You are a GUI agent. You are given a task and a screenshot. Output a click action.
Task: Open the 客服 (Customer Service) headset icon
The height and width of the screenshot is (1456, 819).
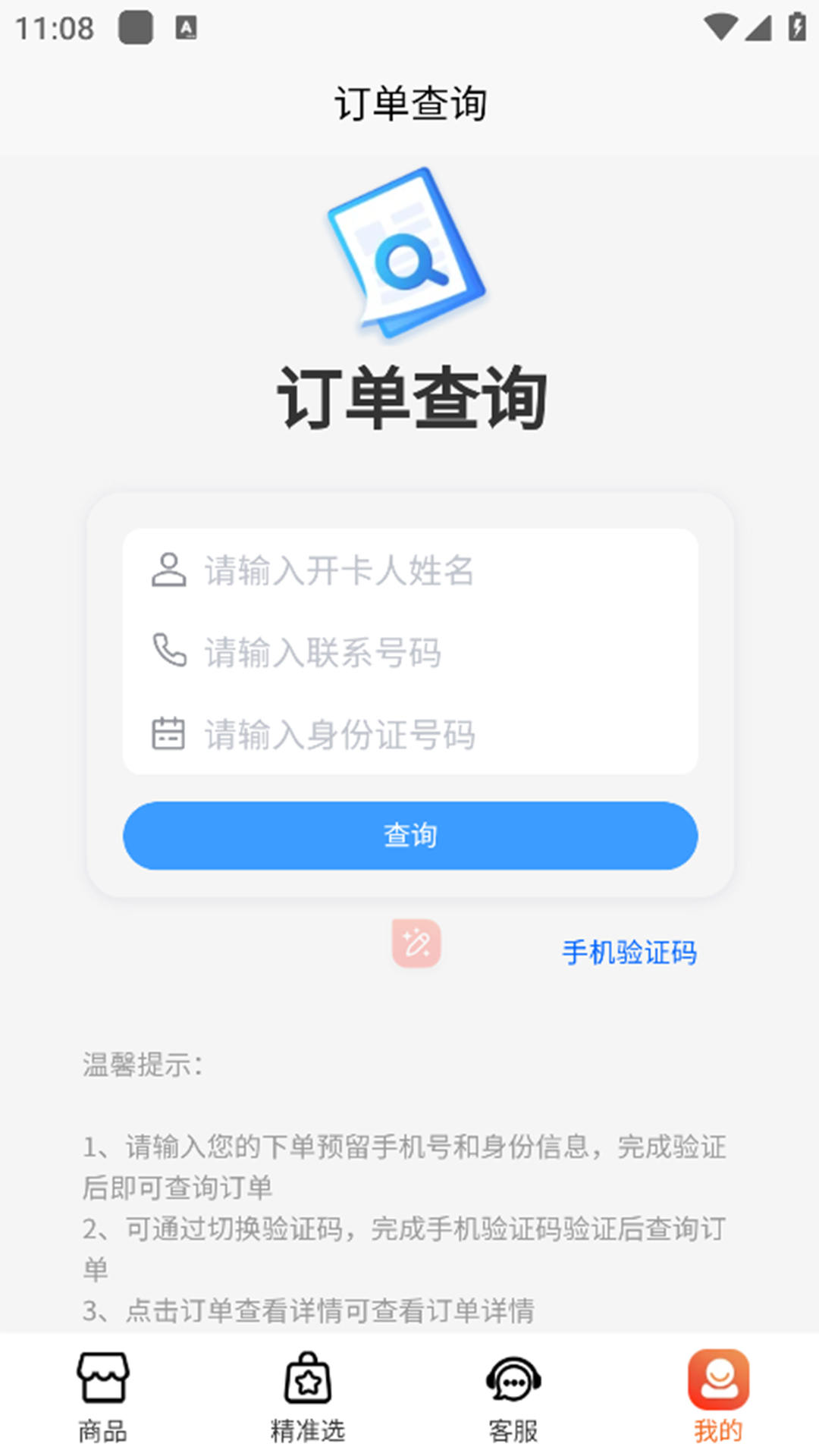click(512, 1380)
